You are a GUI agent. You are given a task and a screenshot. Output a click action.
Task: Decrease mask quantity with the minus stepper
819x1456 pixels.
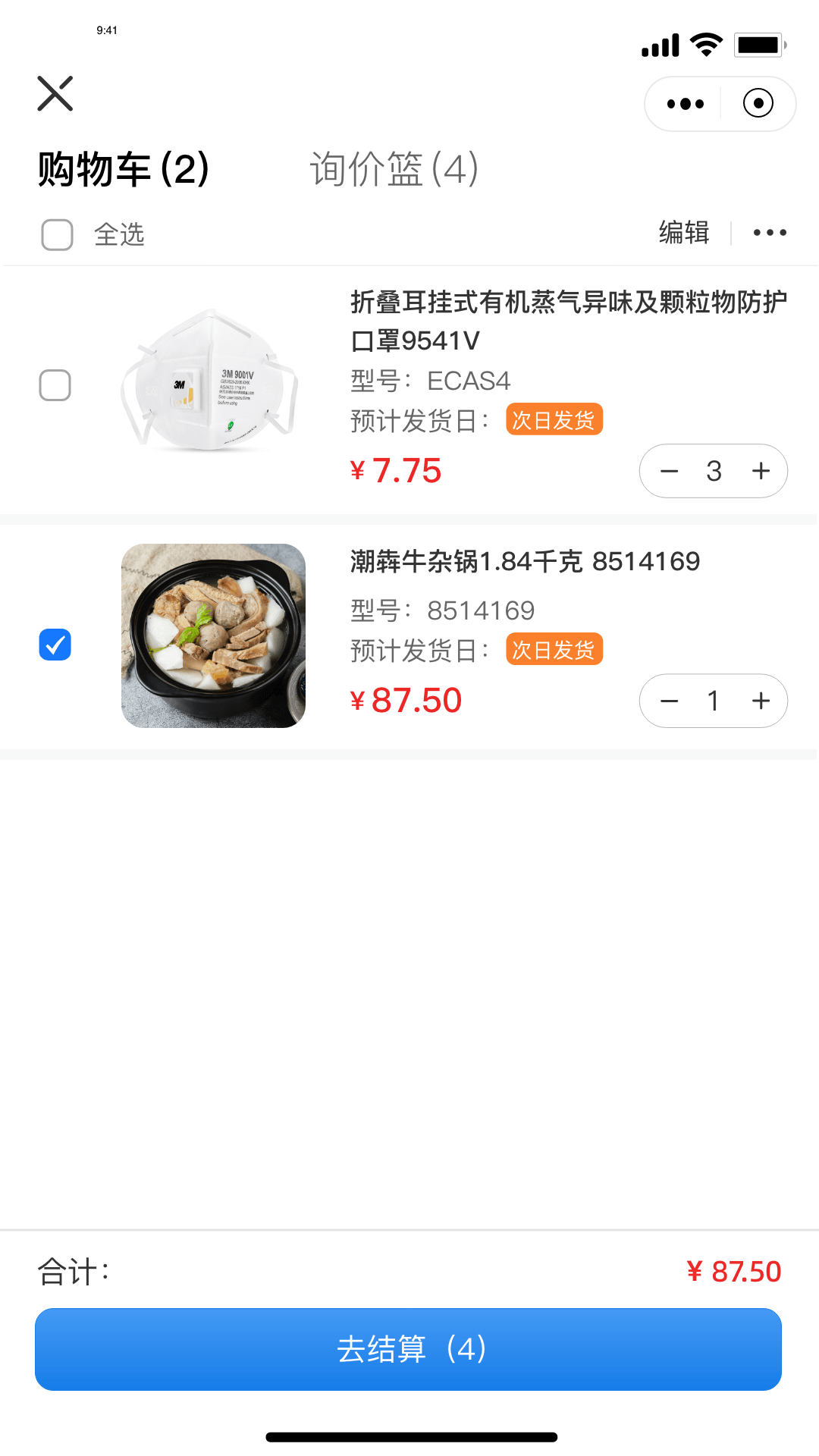[668, 471]
